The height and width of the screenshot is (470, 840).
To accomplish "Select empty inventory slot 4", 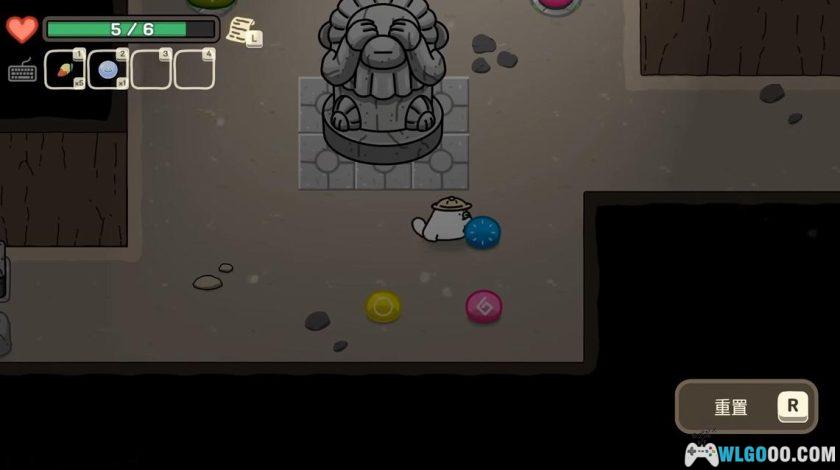I will coord(194,70).
